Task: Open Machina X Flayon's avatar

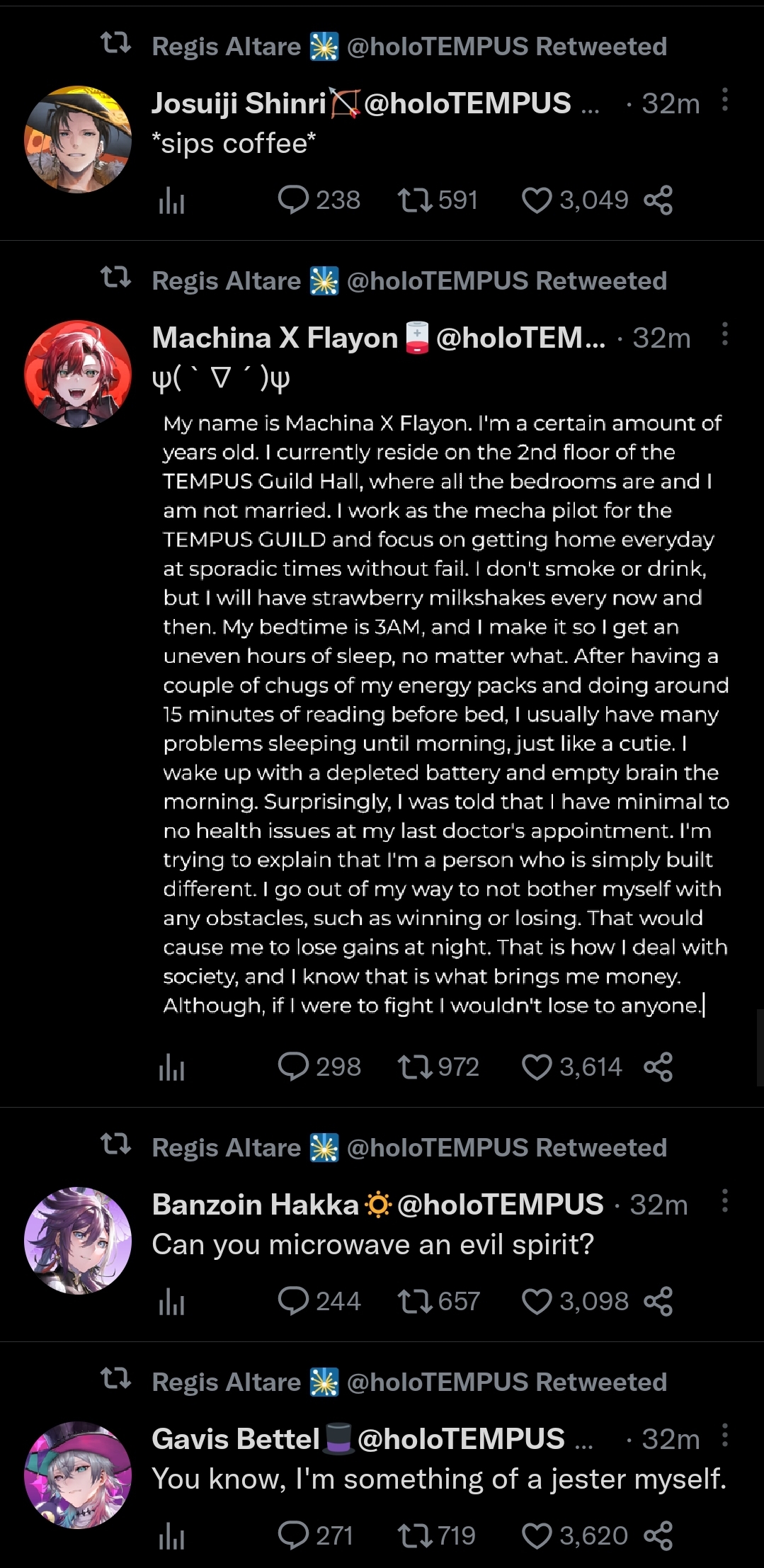Action: click(x=78, y=374)
